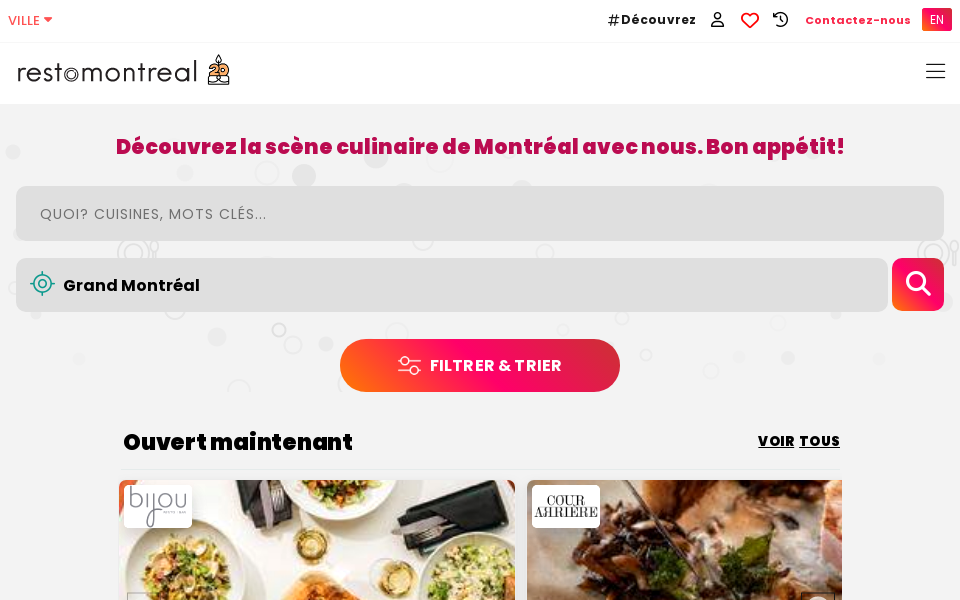960x600 pixels.
Task: Open the hamburger menu
Action: 935,71
